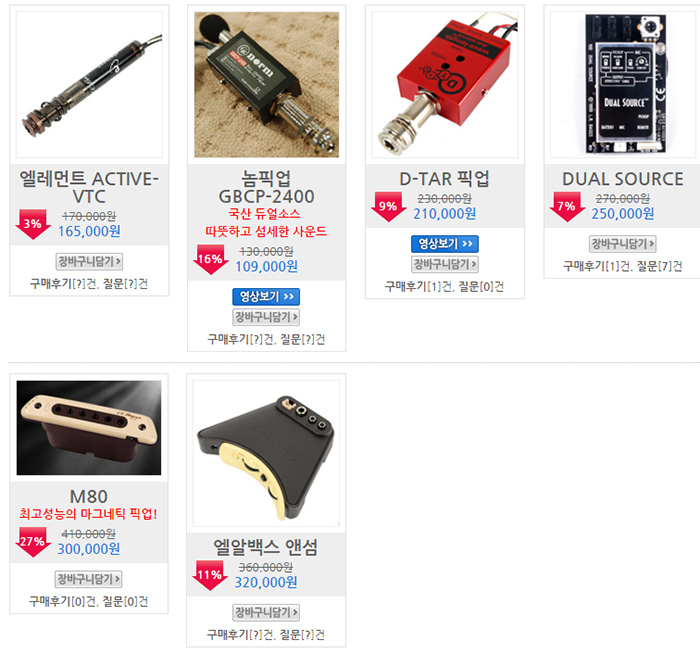The width and height of the screenshot is (700, 653).
Task: Open the M80 title link
Action: 89,497
